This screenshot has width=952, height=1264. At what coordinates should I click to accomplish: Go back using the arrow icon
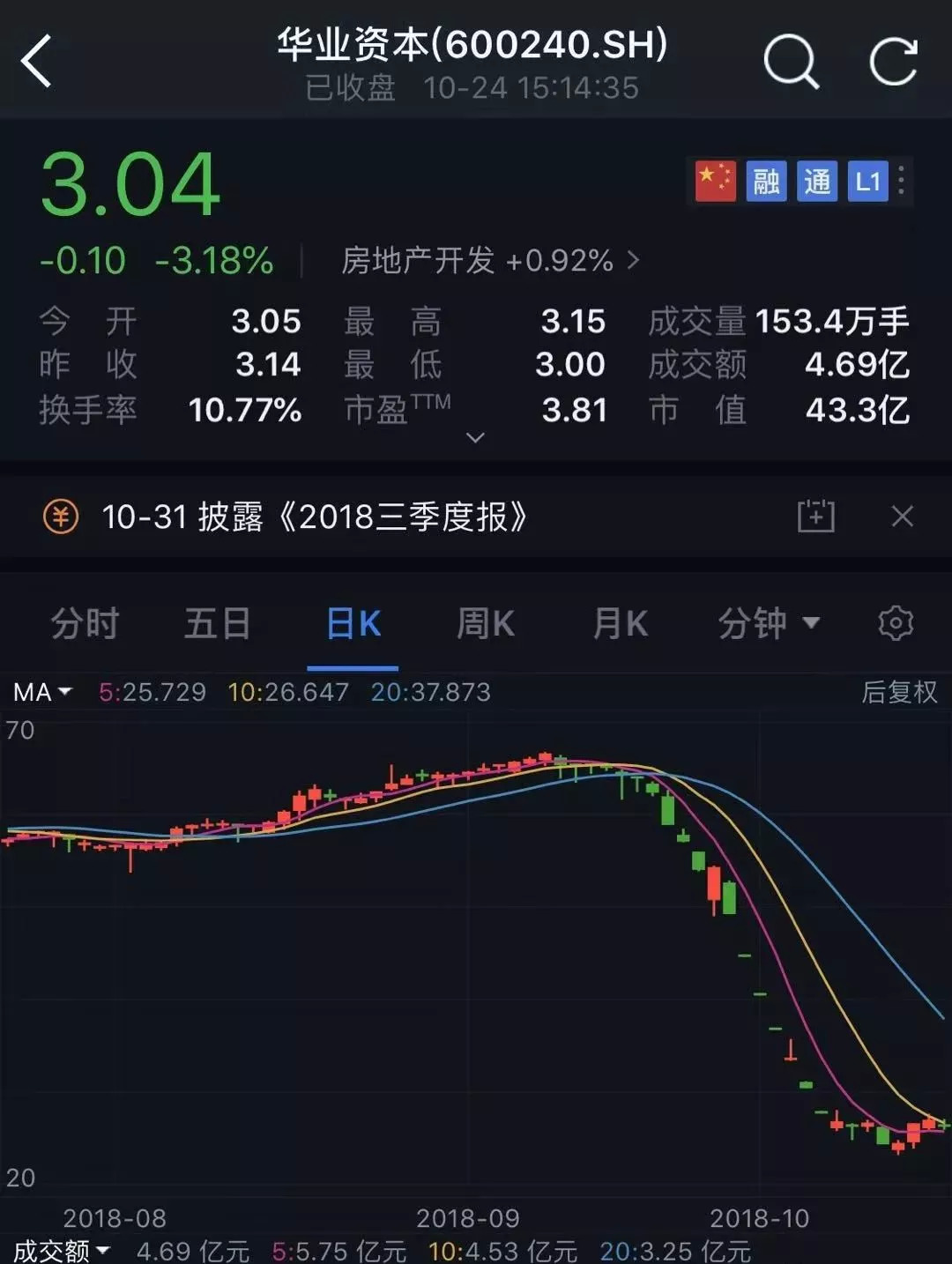[37, 62]
